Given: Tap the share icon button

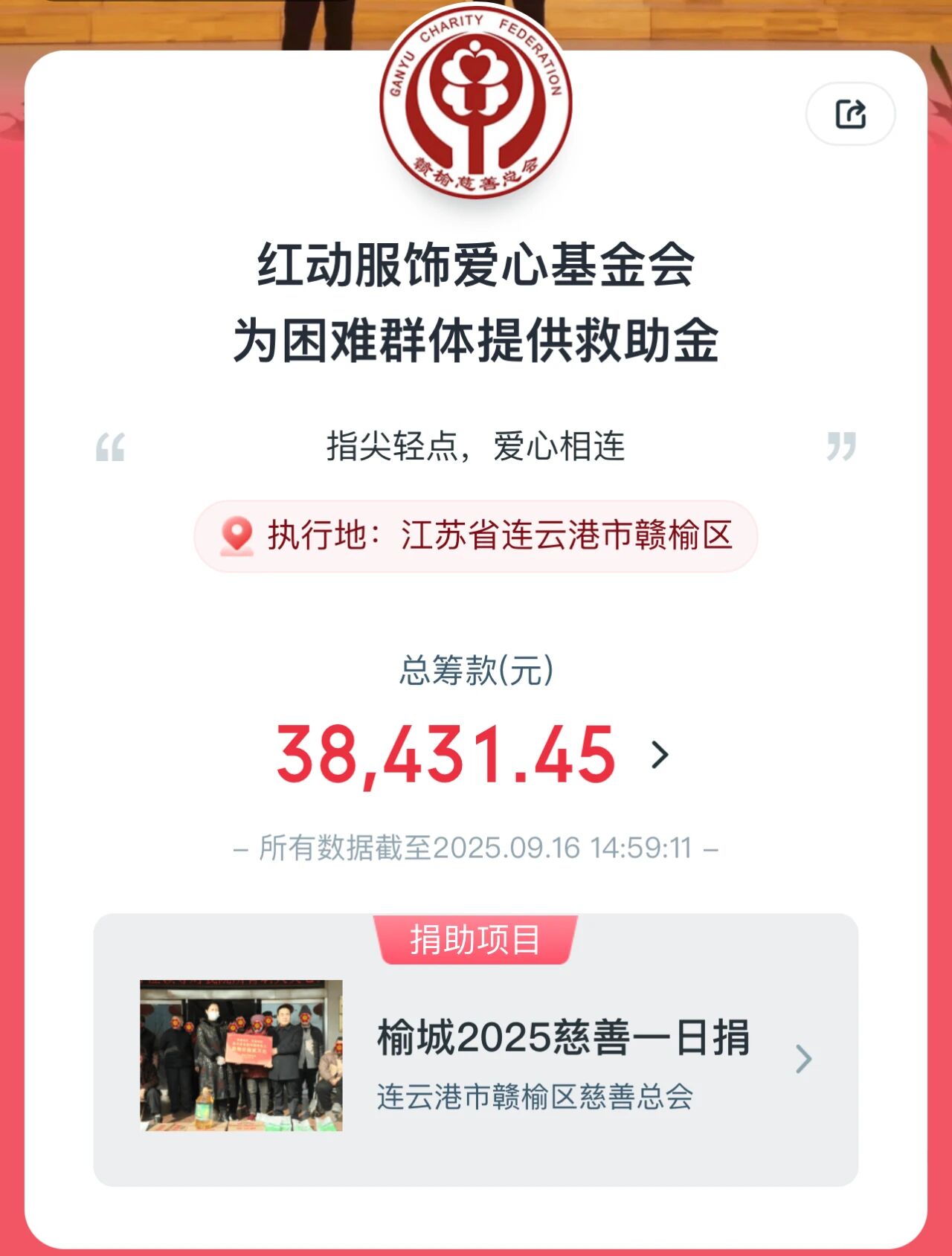Looking at the screenshot, I should 850,115.
